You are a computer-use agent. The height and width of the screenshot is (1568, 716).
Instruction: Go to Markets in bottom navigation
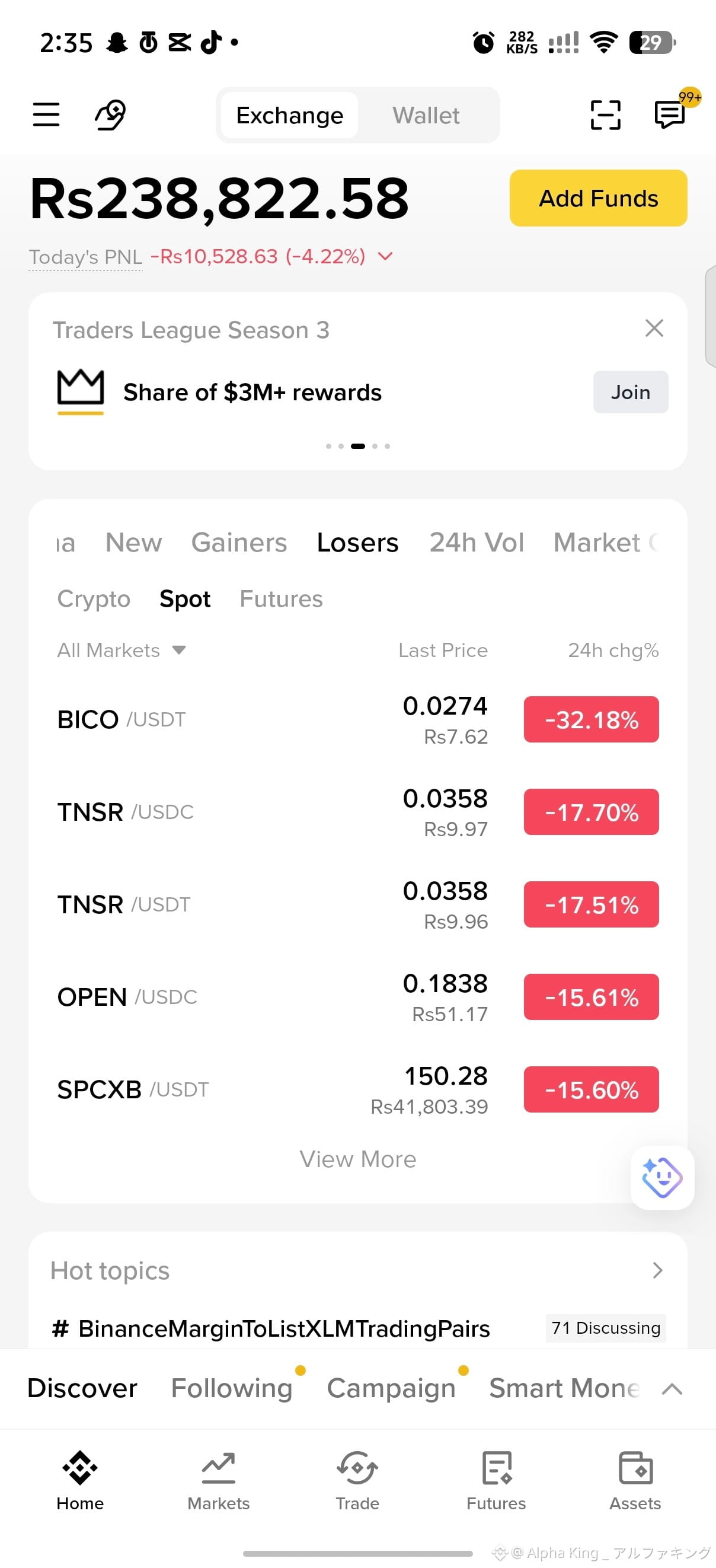coord(218,1480)
